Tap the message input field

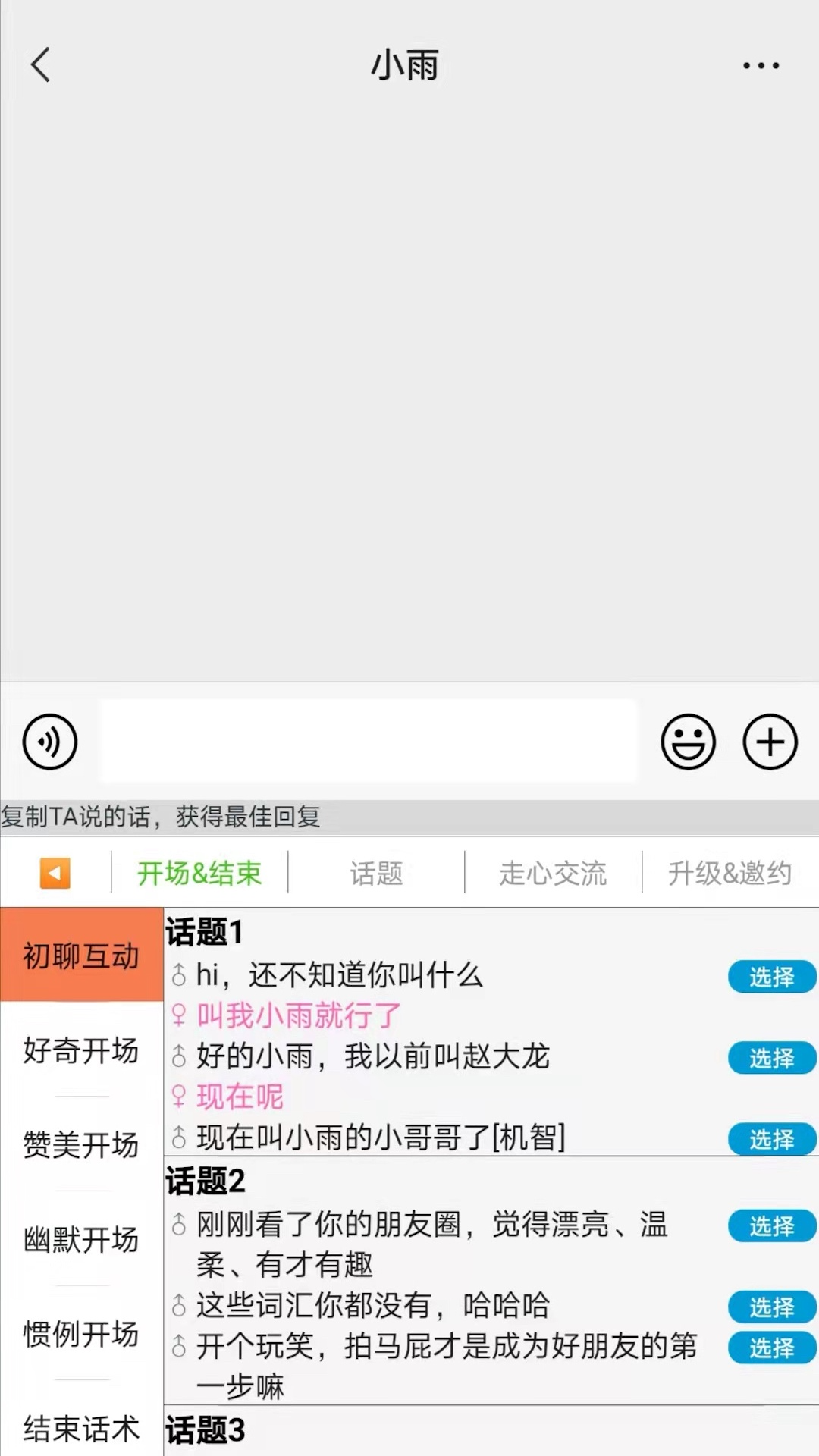coord(369,742)
